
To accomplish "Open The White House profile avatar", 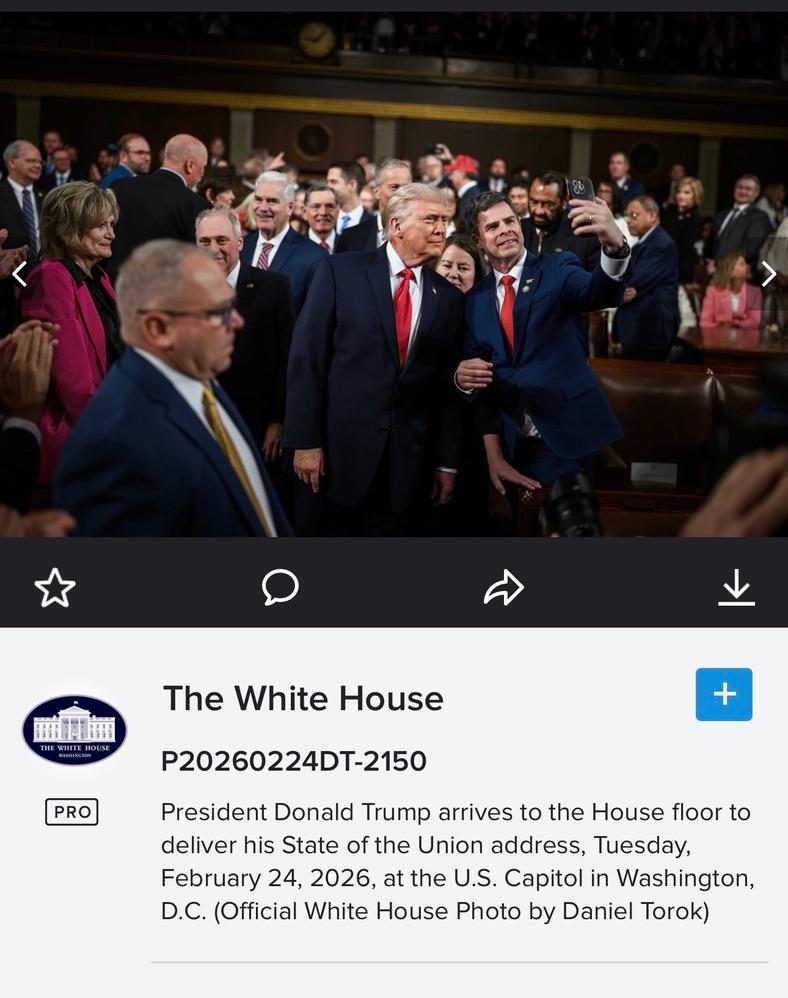I will [74, 730].
